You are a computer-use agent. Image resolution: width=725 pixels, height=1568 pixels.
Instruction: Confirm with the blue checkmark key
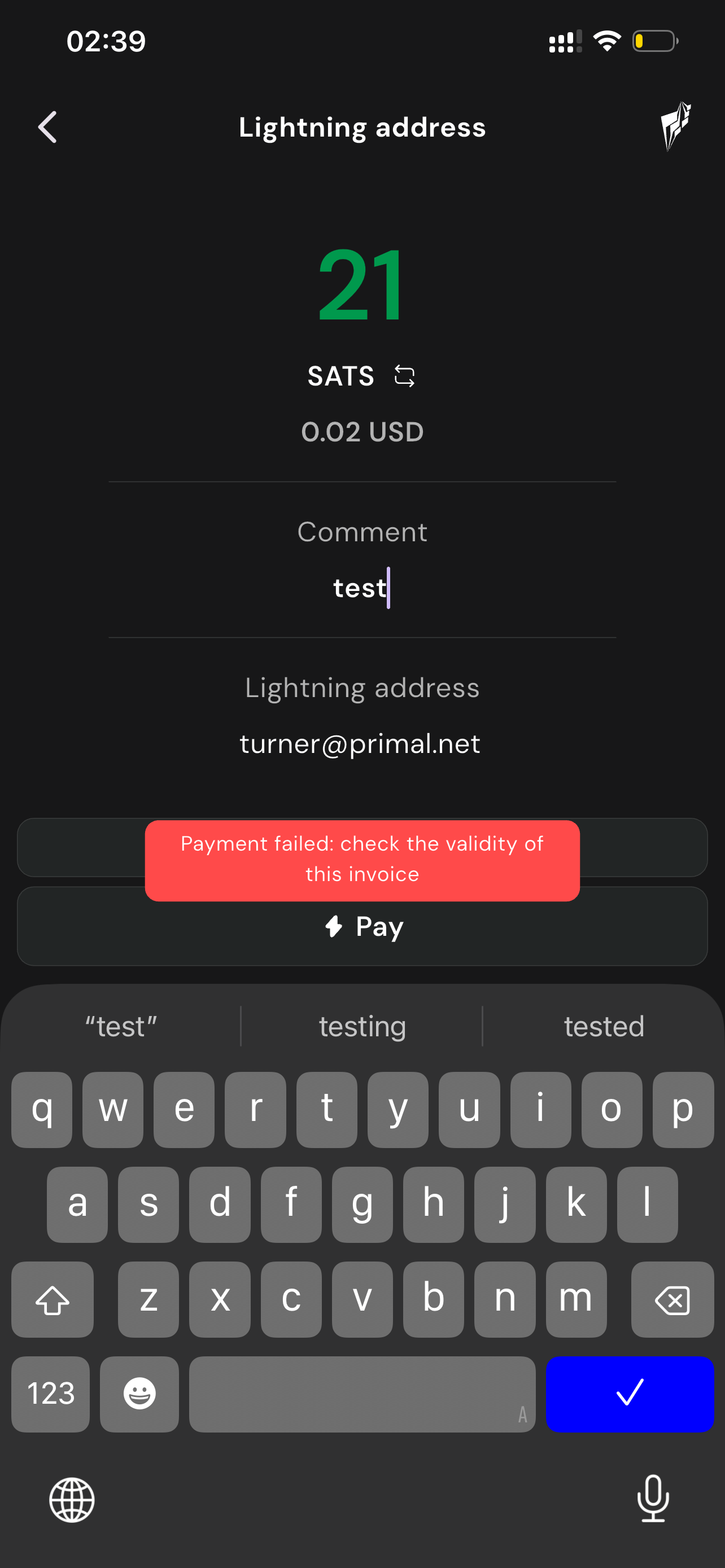point(630,1393)
